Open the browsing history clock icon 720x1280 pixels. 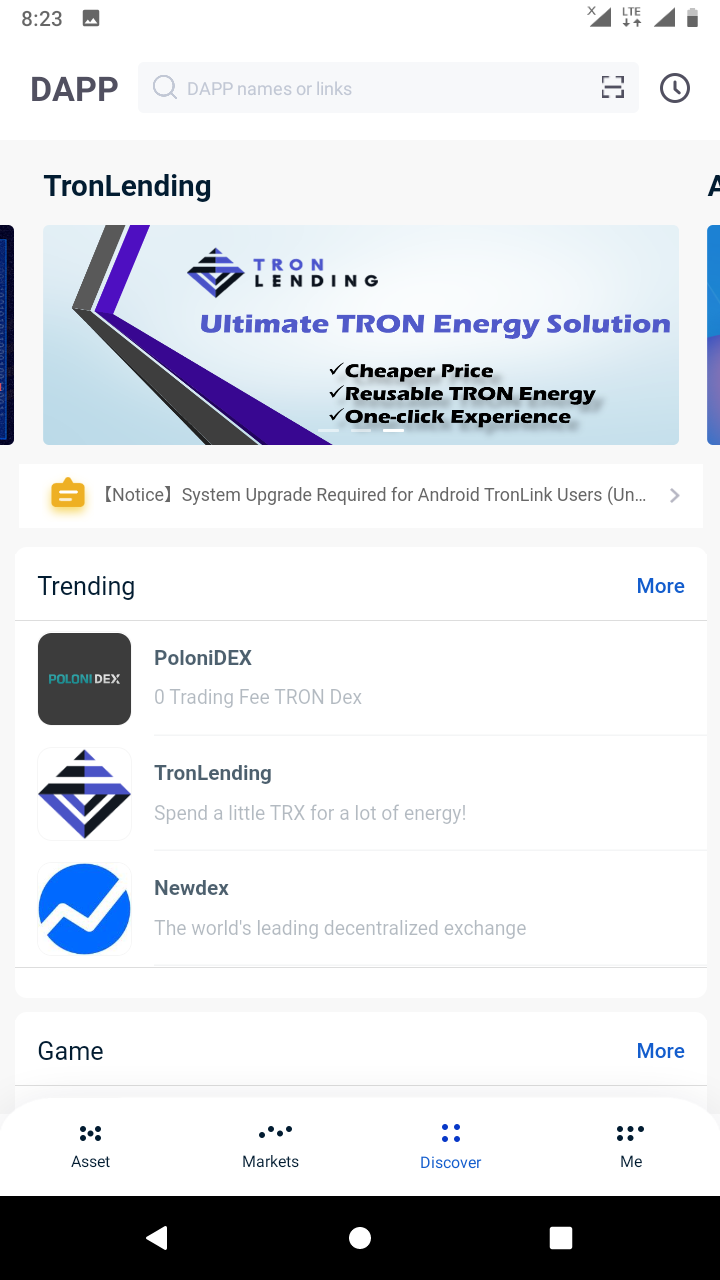(675, 88)
